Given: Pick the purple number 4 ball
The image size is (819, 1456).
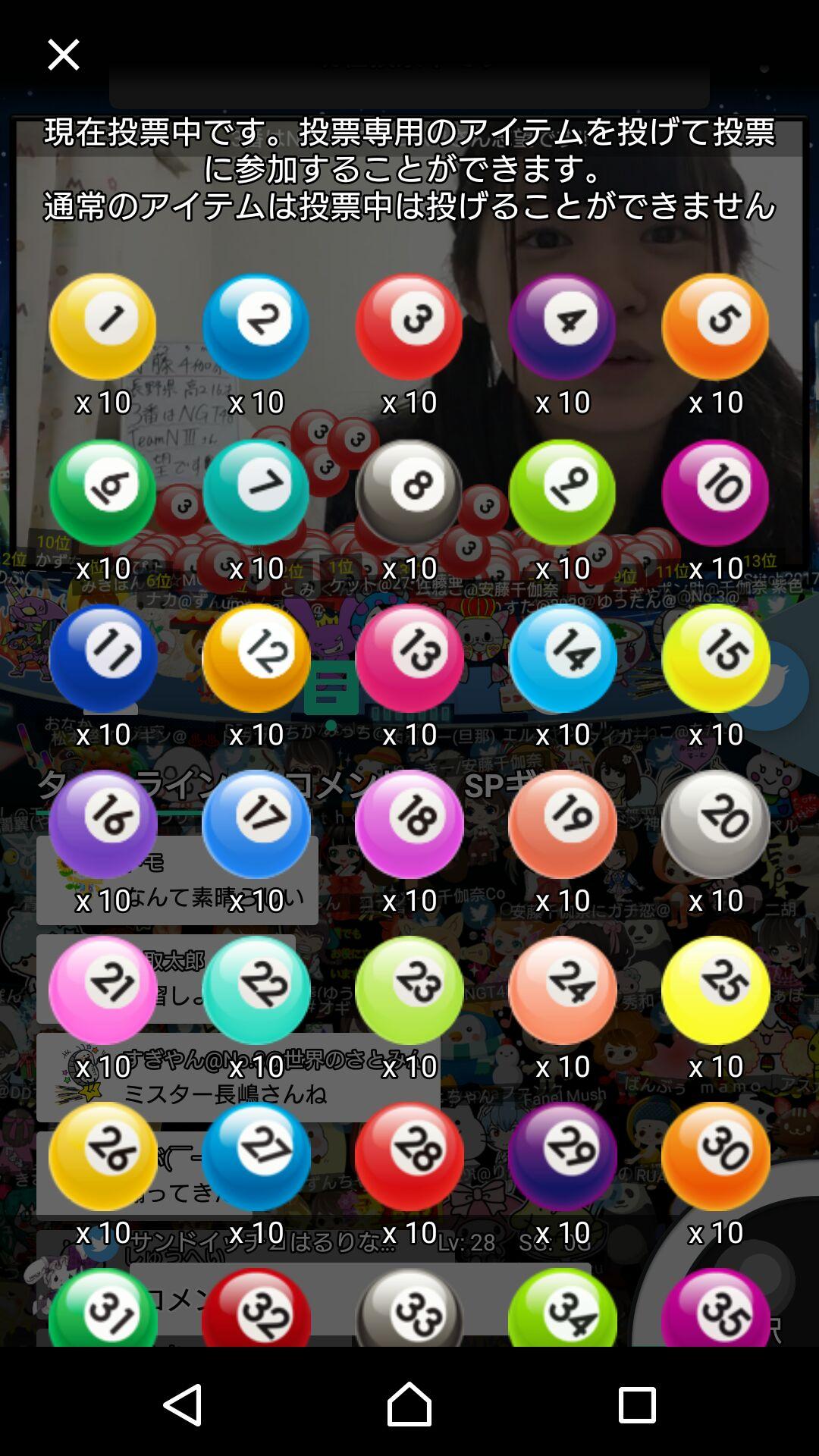Looking at the screenshot, I should [x=563, y=327].
